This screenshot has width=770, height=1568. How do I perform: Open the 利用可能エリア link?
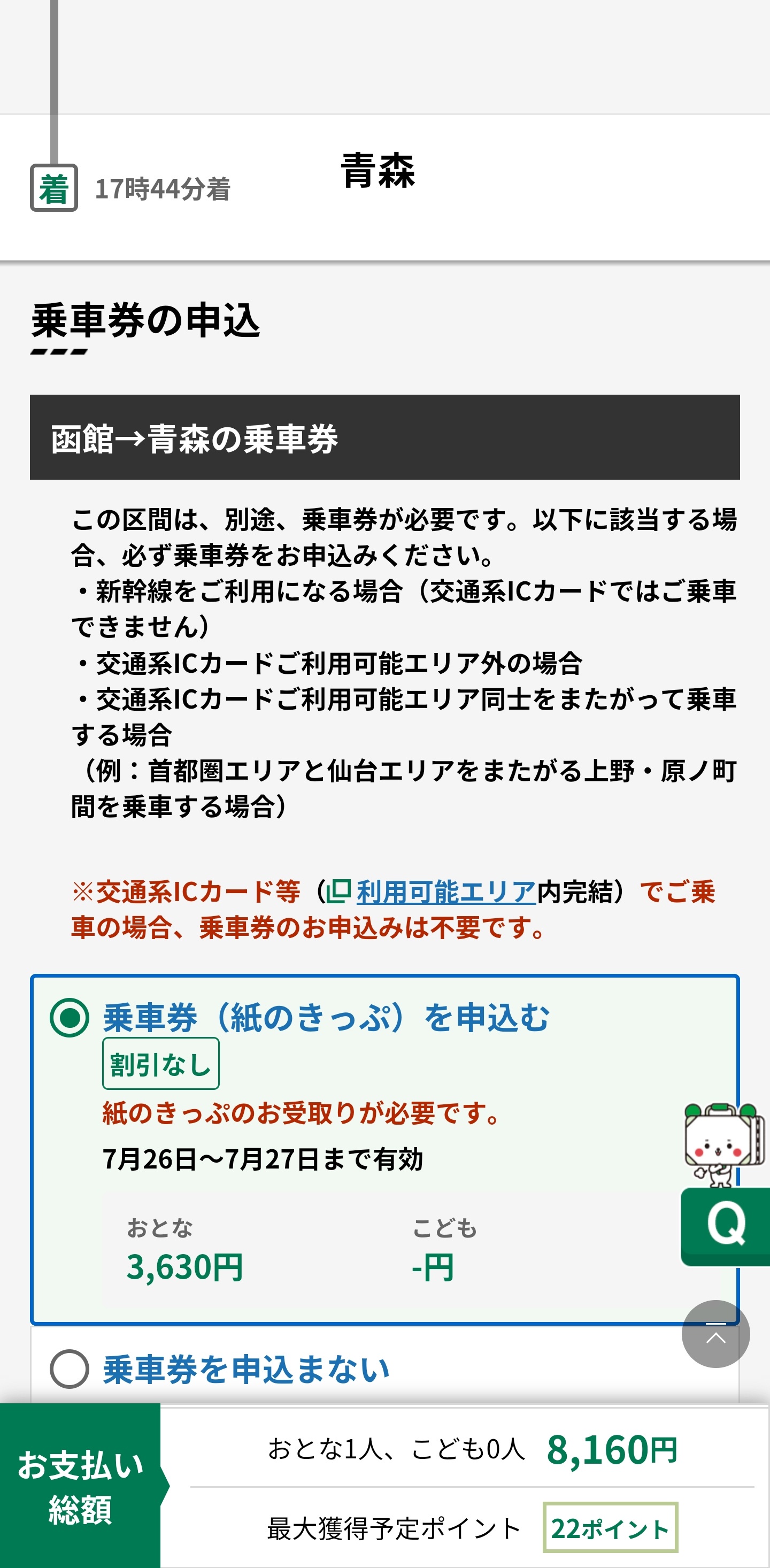click(445, 893)
